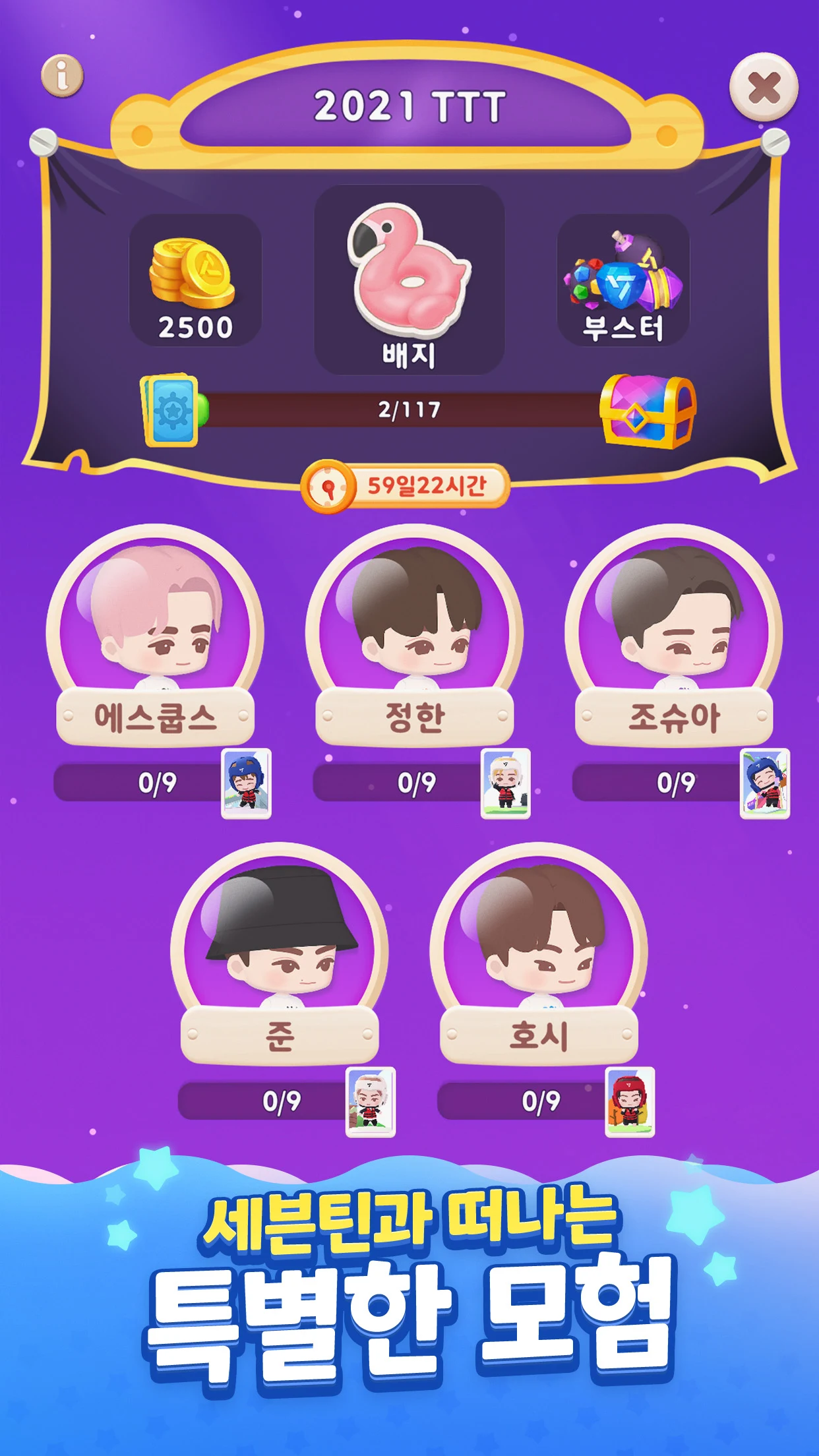Viewport: 819px width, 1456px height.
Task: View the 배지 flamingo badge reward
Action: click(409, 280)
